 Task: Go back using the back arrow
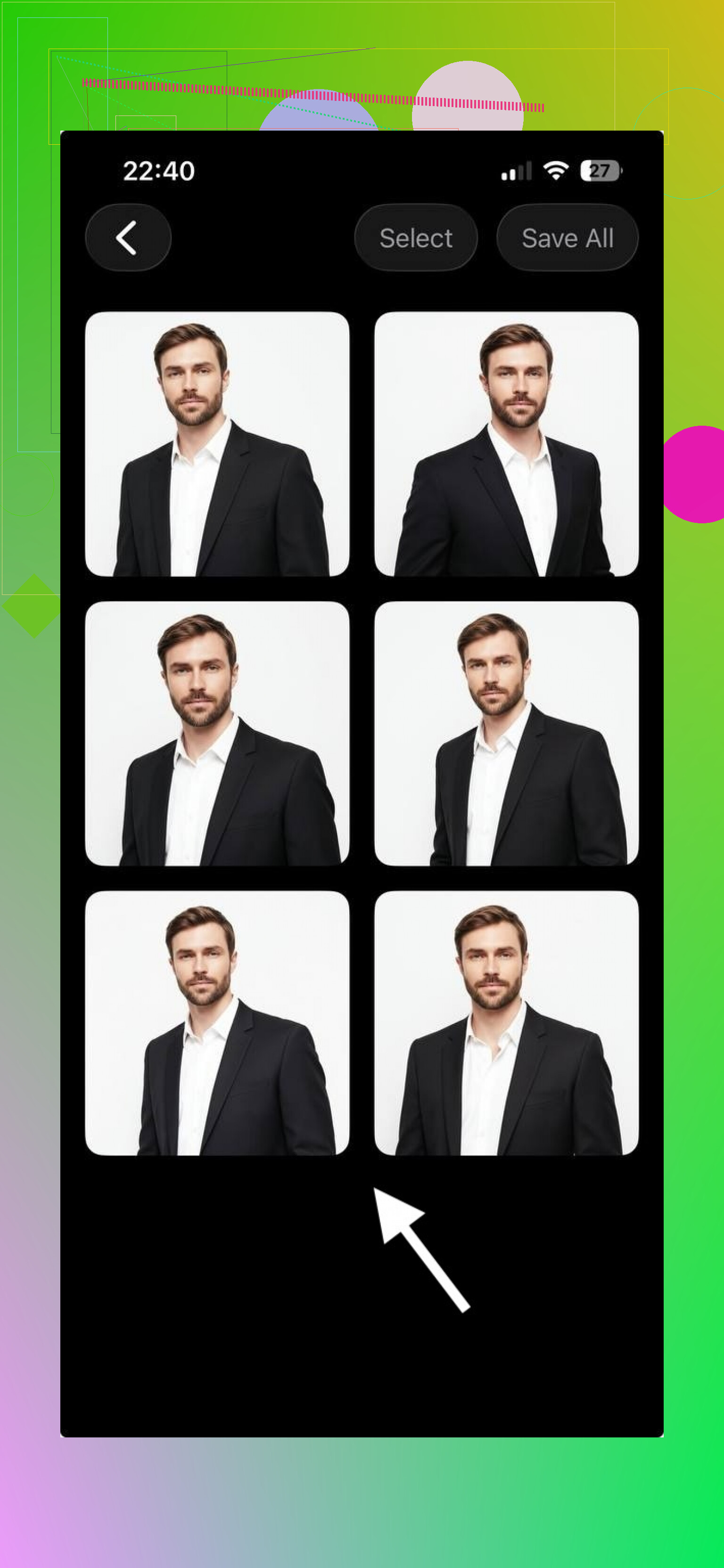point(128,238)
